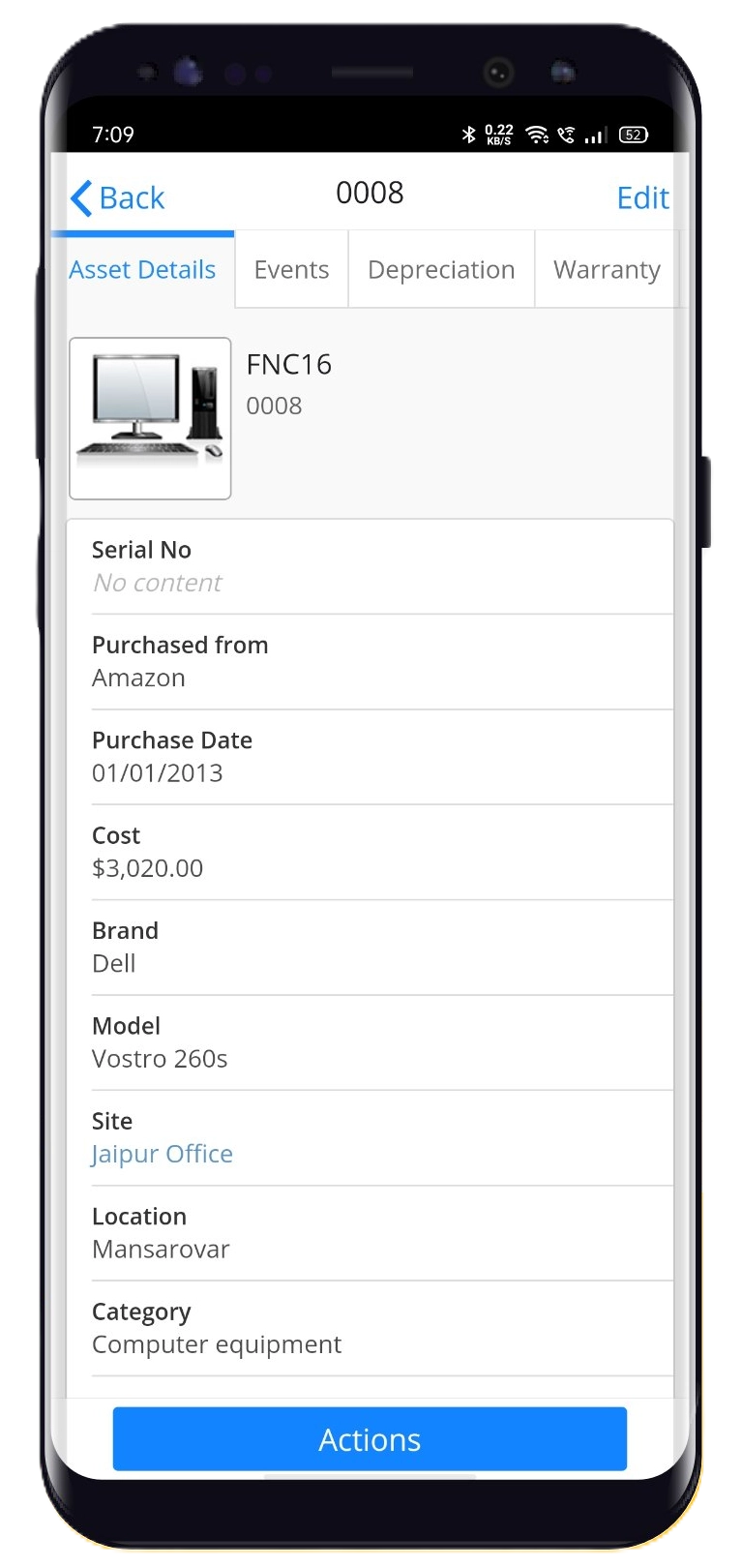The image size is (742, 1568).
Task: Tap Edit to modify asset 0008
Action: 642,198
